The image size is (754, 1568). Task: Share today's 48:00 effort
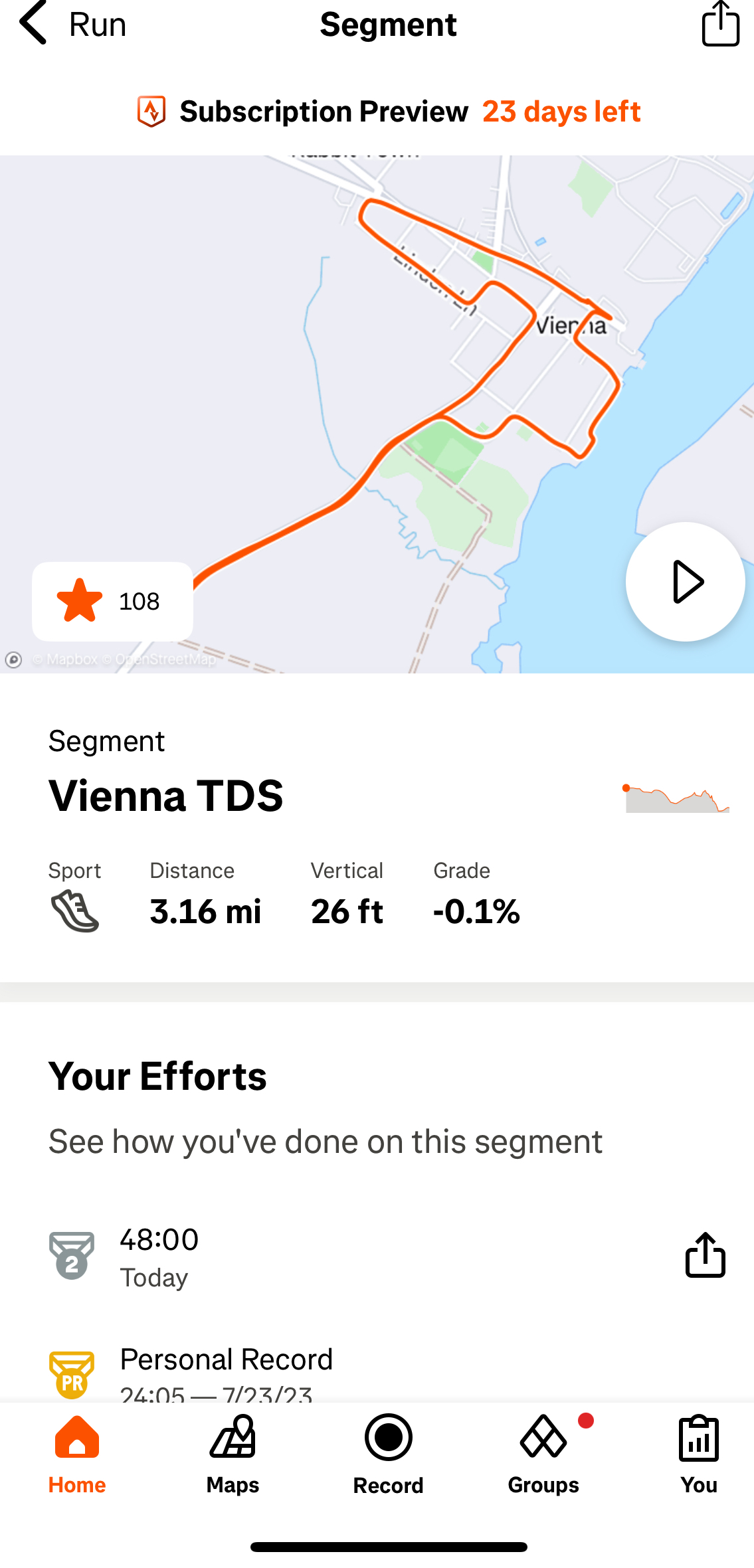[705, 1255]
